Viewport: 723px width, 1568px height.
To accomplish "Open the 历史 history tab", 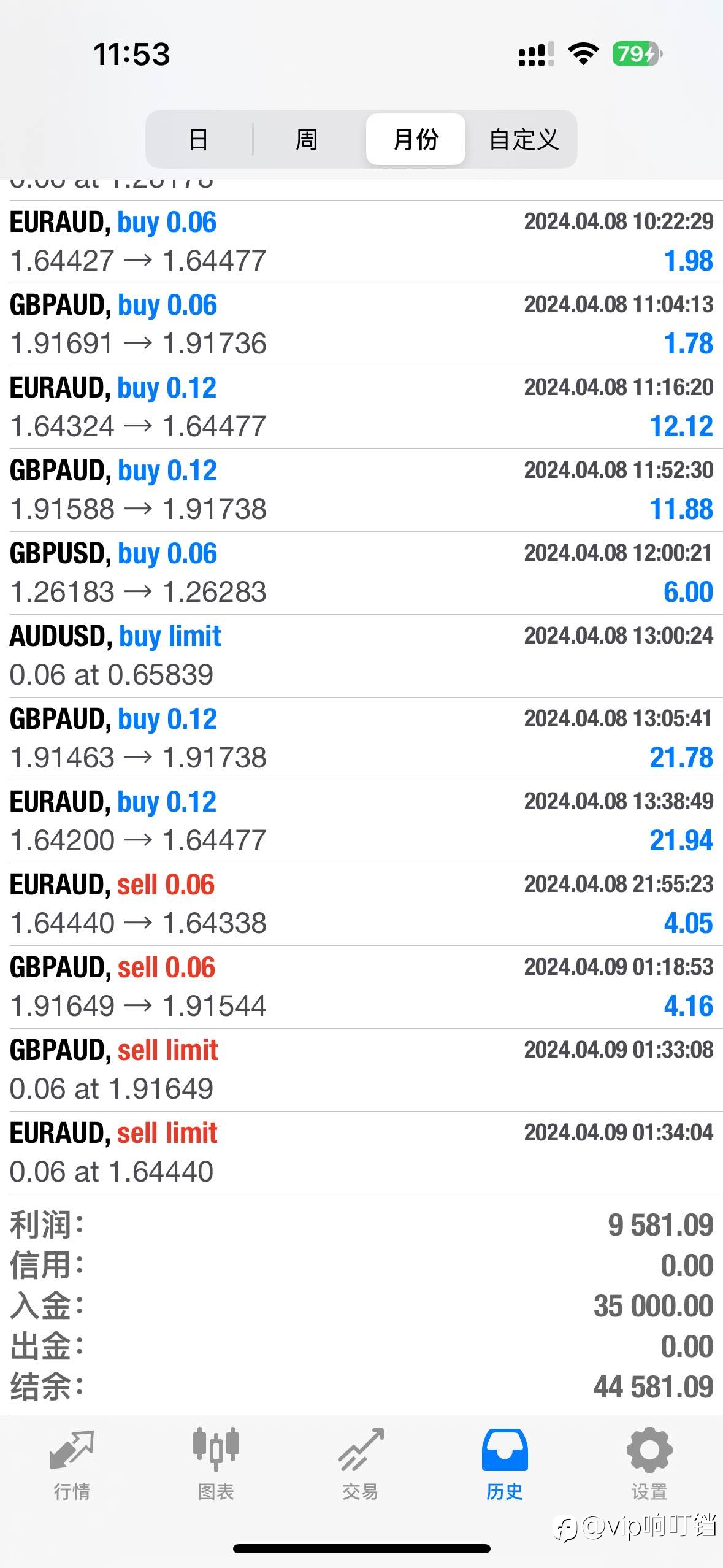I will (505, 1464).
